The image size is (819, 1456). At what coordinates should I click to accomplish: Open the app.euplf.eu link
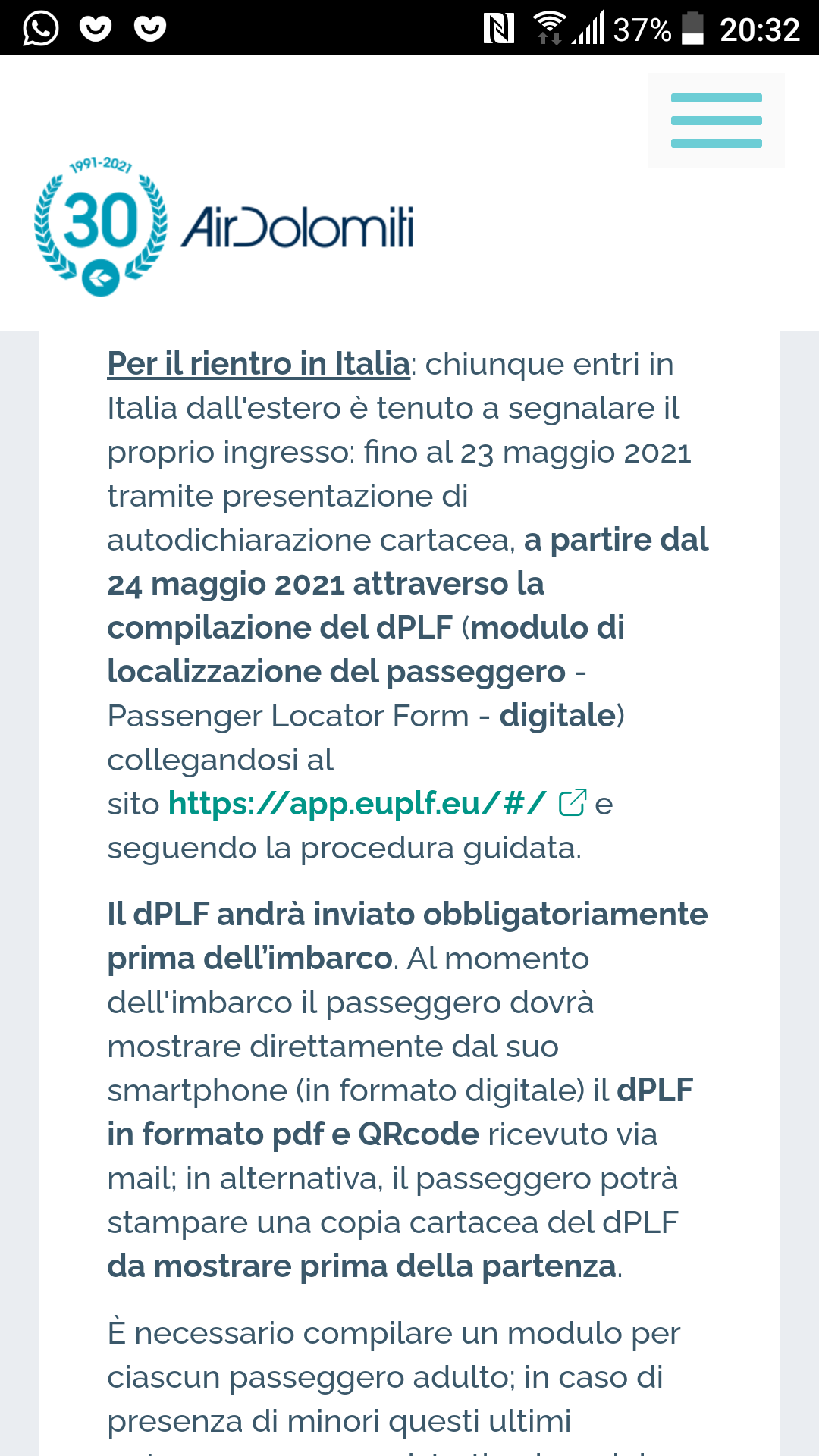[357, 803]
